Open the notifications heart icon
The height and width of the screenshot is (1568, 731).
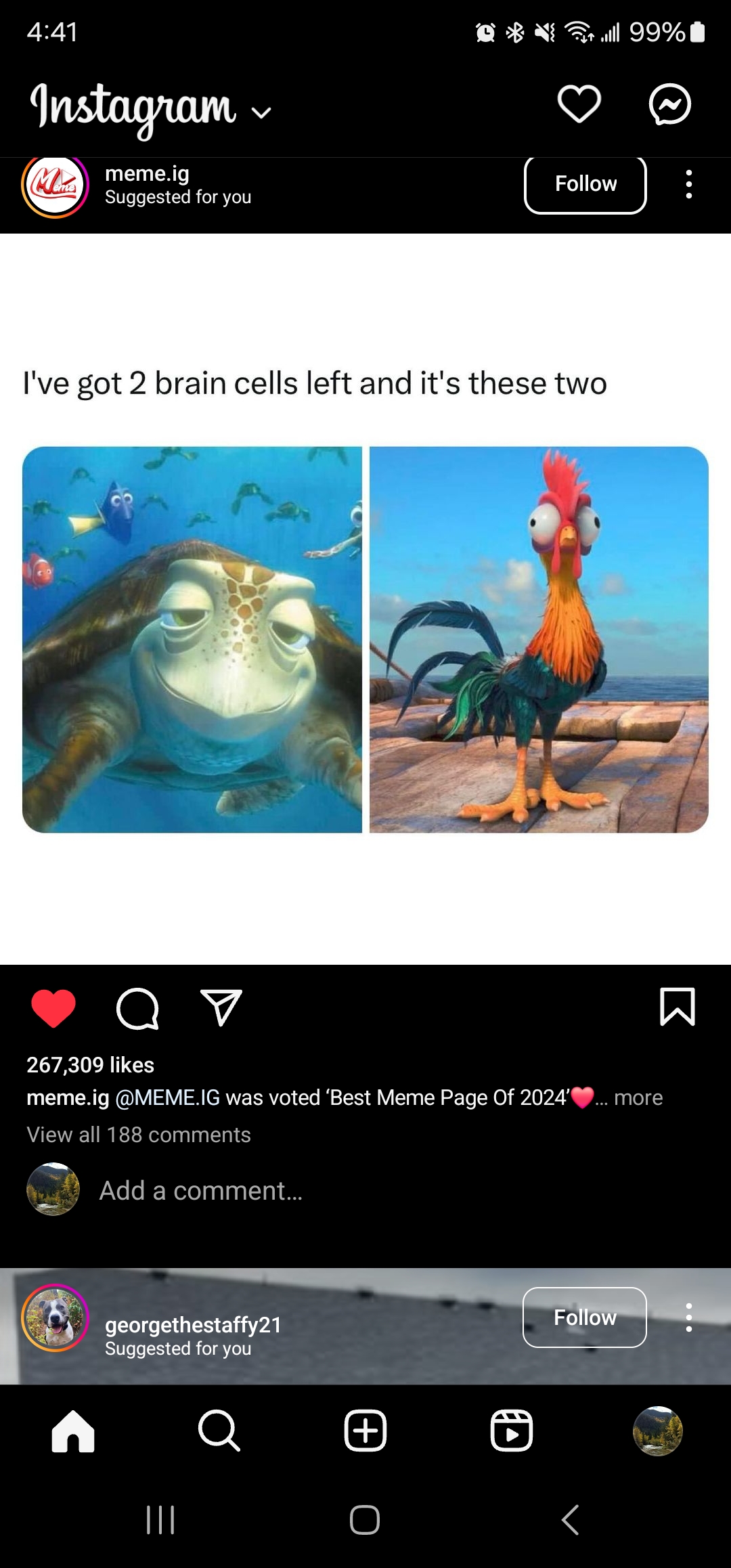pos(579,104)
